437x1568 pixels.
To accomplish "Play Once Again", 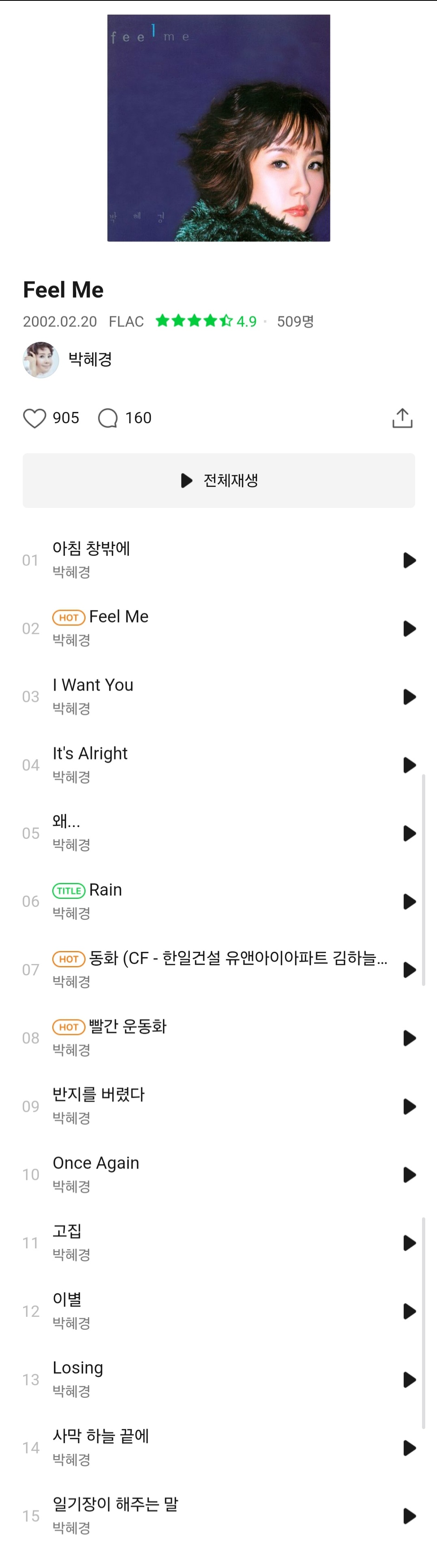I will tap(409, 1175).
